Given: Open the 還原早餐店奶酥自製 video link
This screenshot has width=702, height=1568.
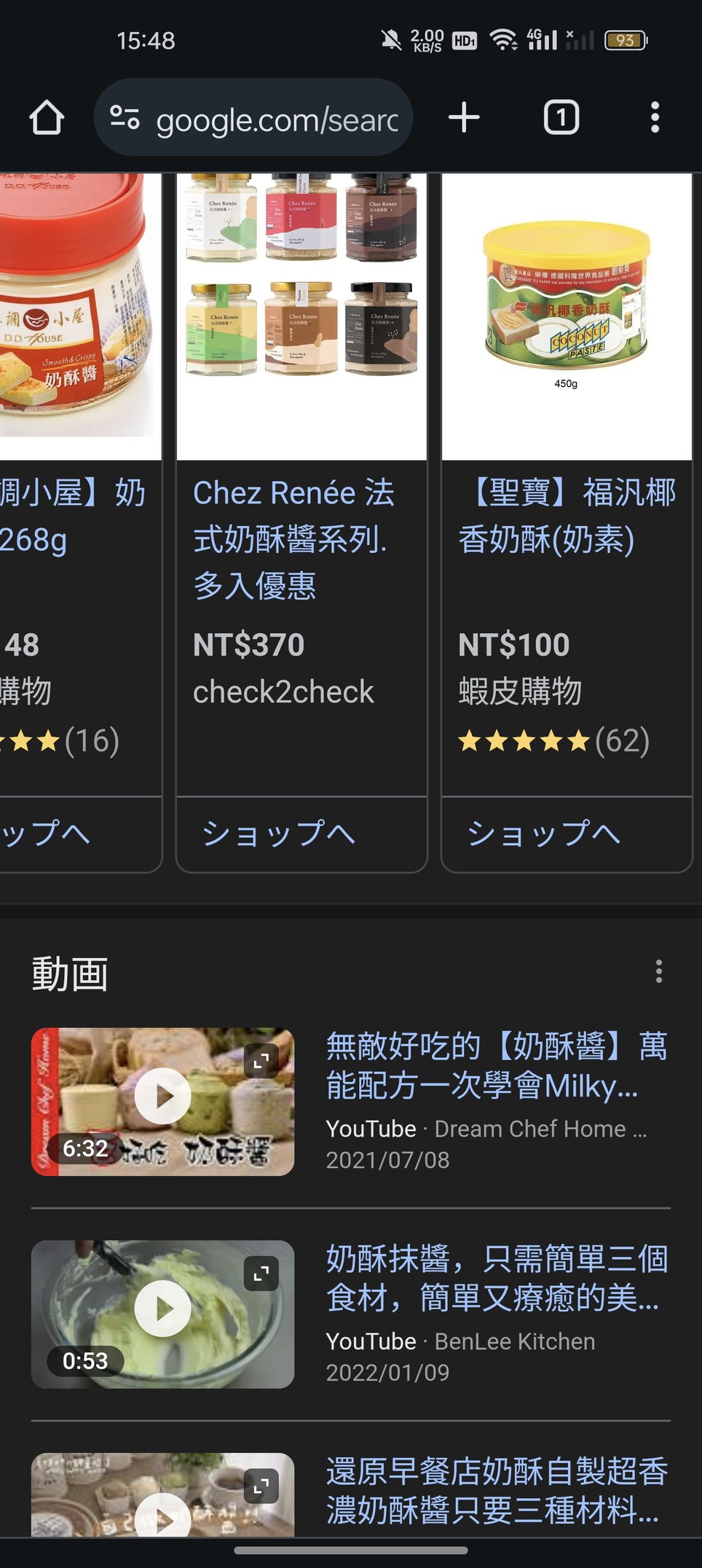Looking at the screenshot, I should pos(495,1490).
